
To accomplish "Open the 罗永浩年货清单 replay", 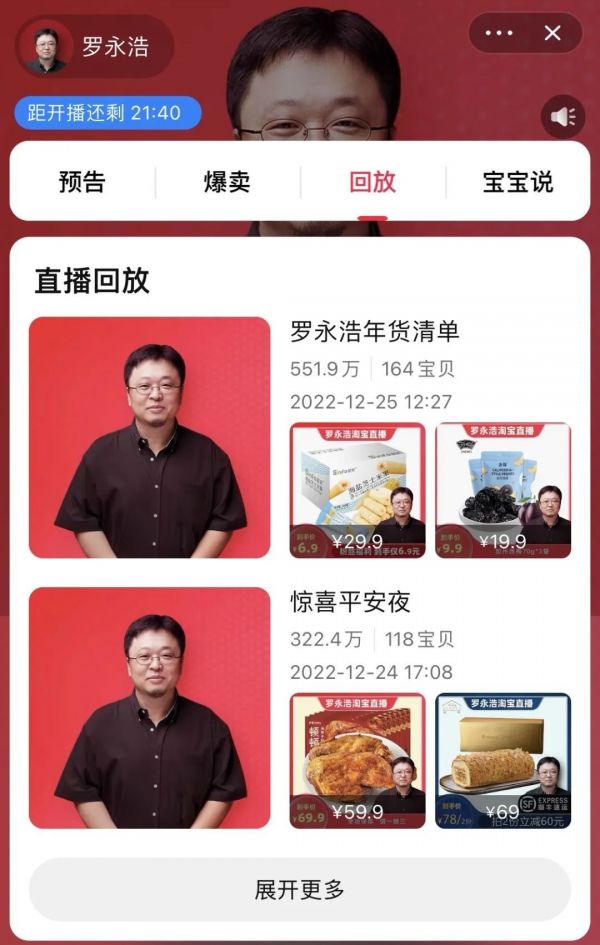I will tap(150, 438).
